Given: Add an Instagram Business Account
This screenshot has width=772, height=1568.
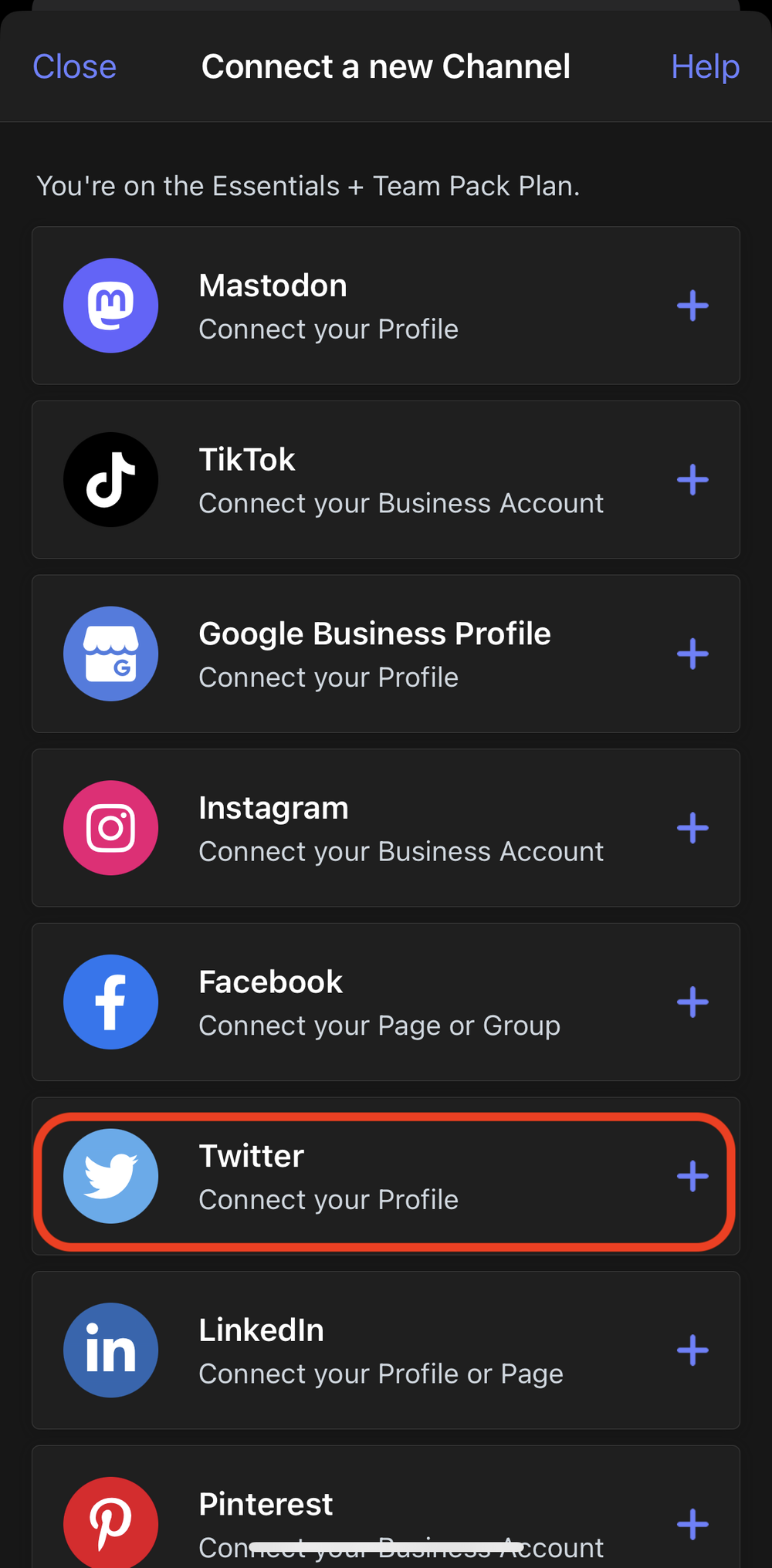Looking at the screenshot, I should [x=692, y=827].
